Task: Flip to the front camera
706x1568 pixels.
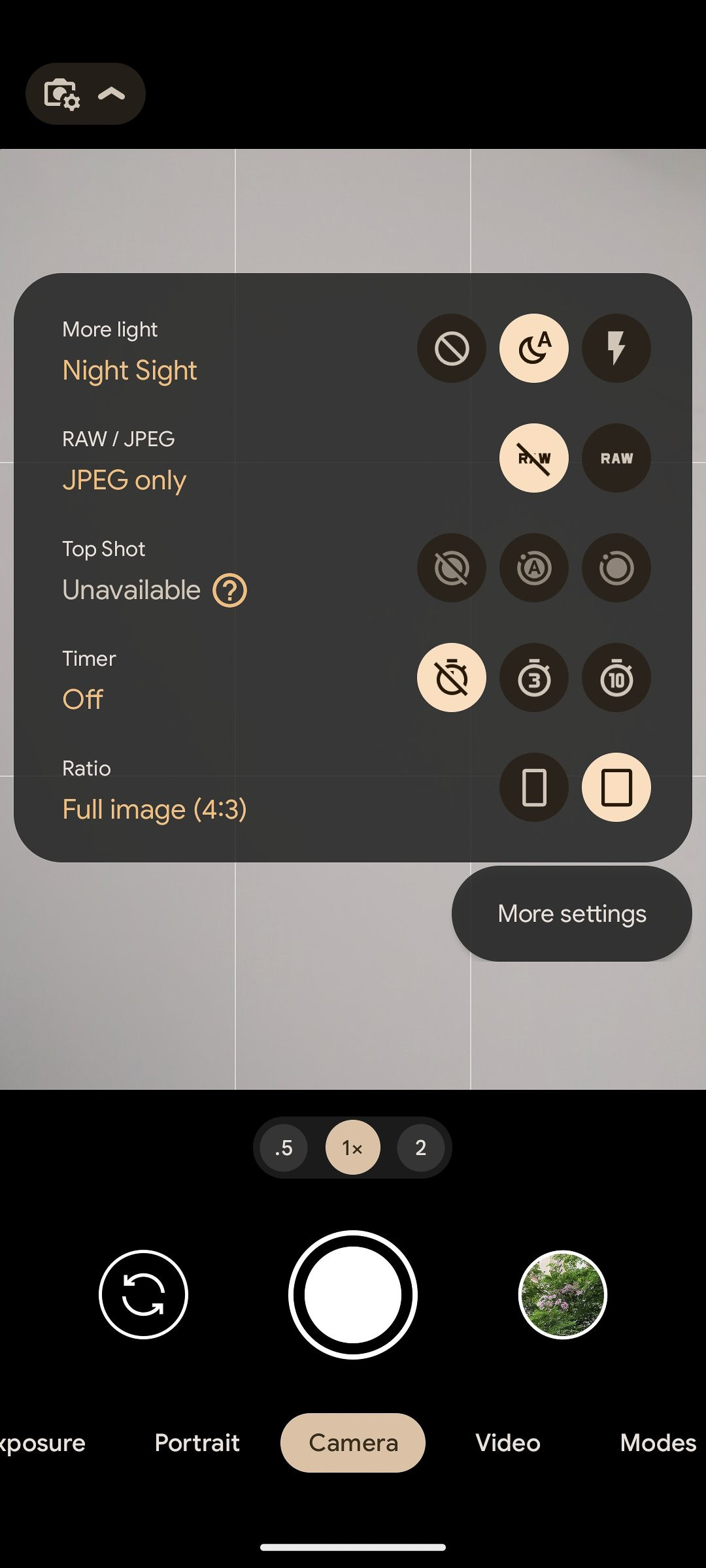Action: [x=143, y=1295]
